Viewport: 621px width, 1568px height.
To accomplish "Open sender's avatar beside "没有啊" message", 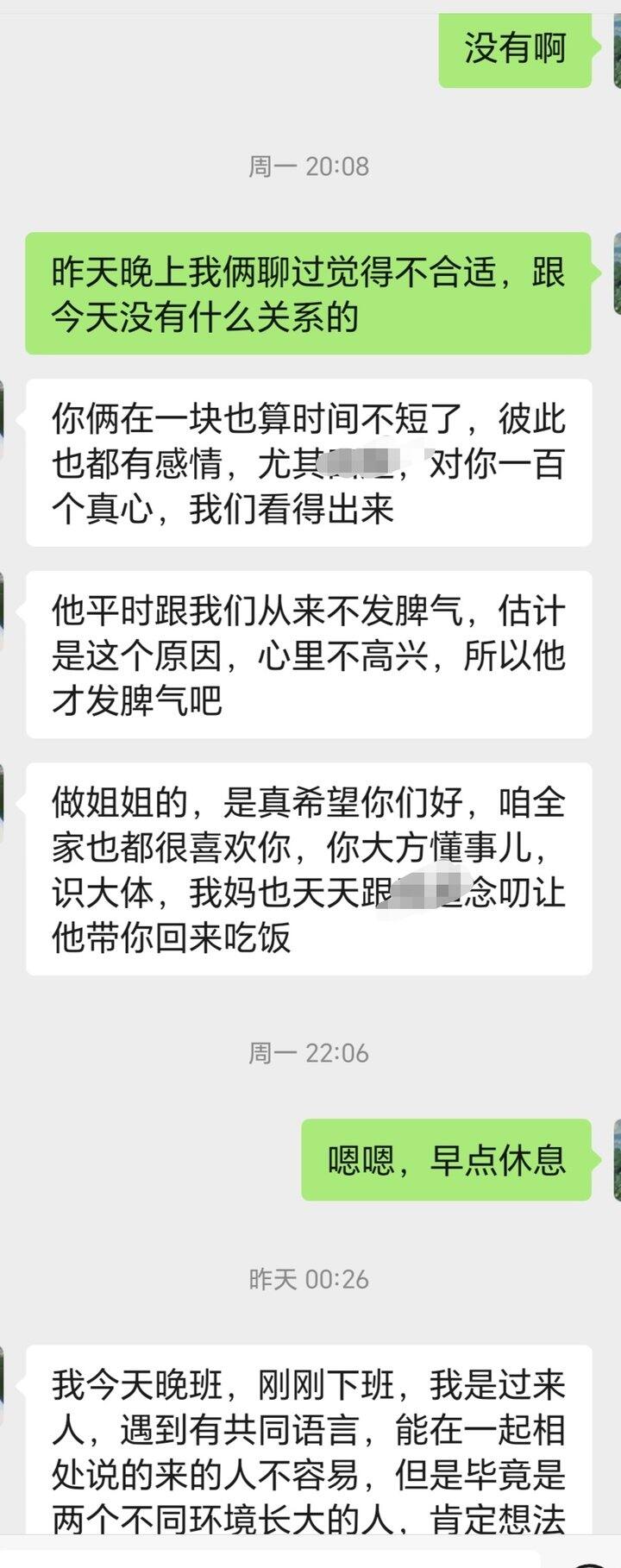I will (616, 53).
